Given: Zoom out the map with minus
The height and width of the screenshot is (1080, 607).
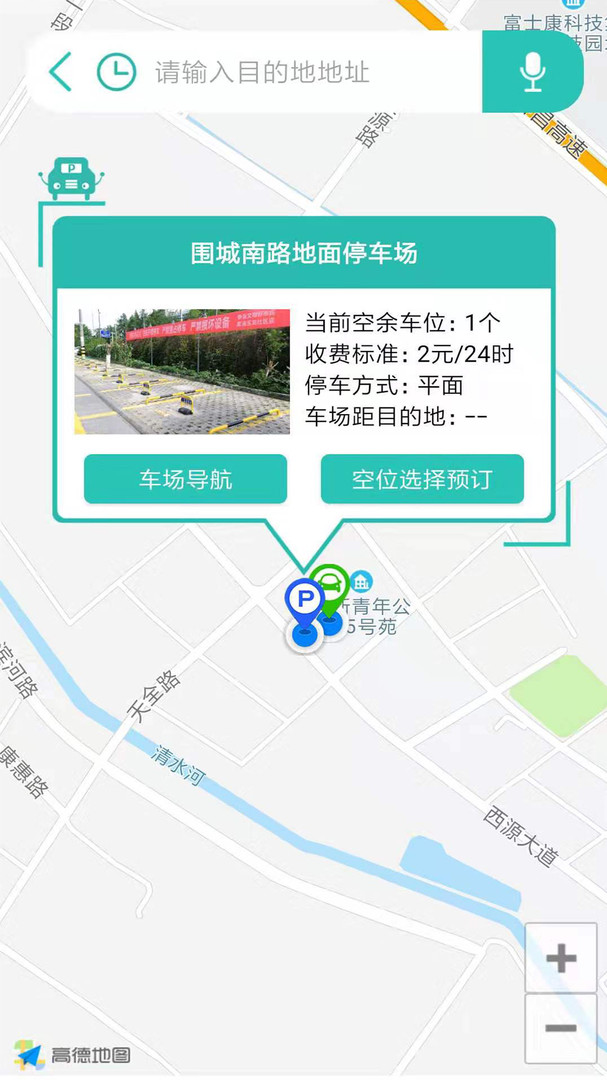Looking at the screenshot, I should click(561, 1028).
